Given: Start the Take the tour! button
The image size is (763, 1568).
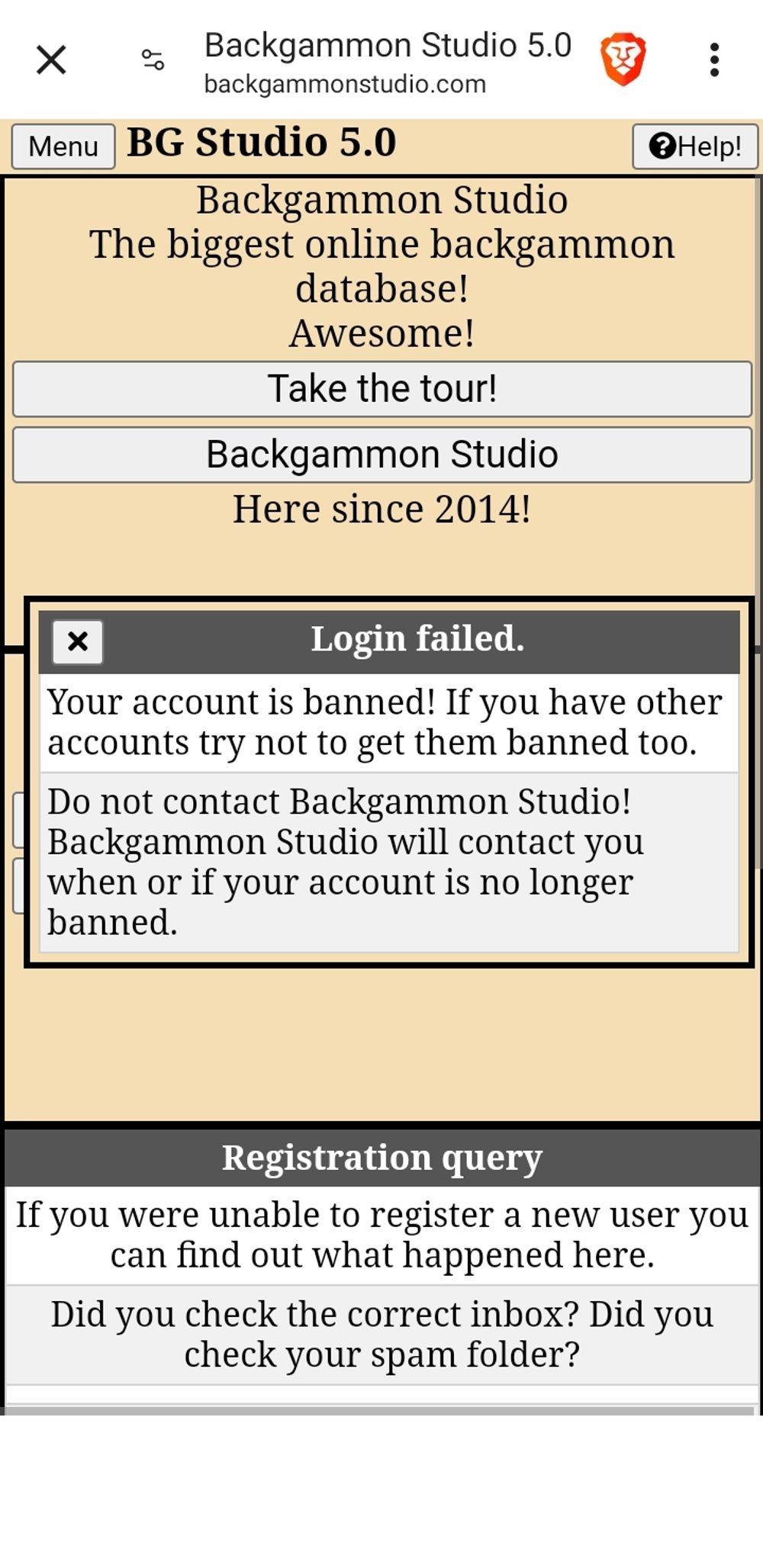Looking at the screenshot, I should tap(382, 389).
